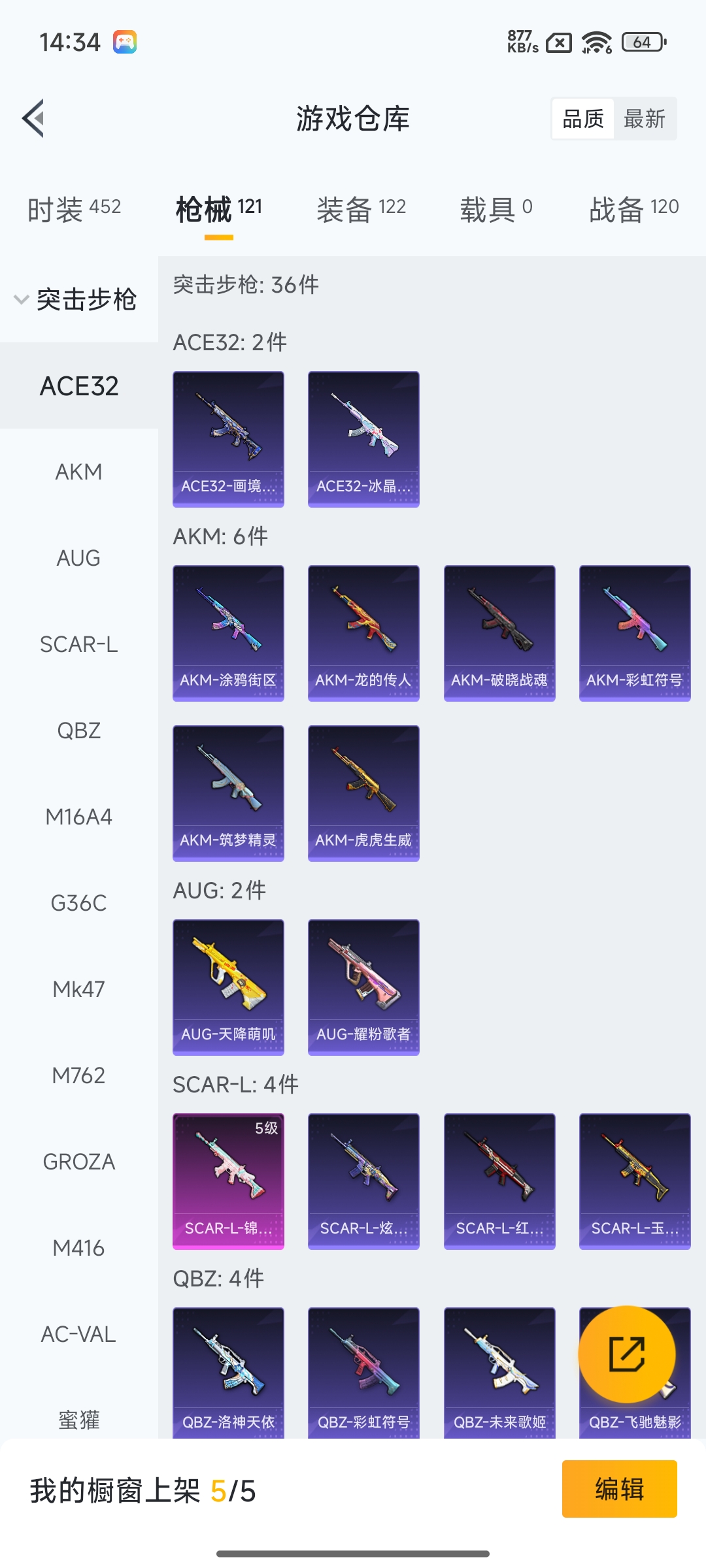Screen dimensions: 706x1568
Task: Open the 载具 tab
Action: click(x=496, y=209)
